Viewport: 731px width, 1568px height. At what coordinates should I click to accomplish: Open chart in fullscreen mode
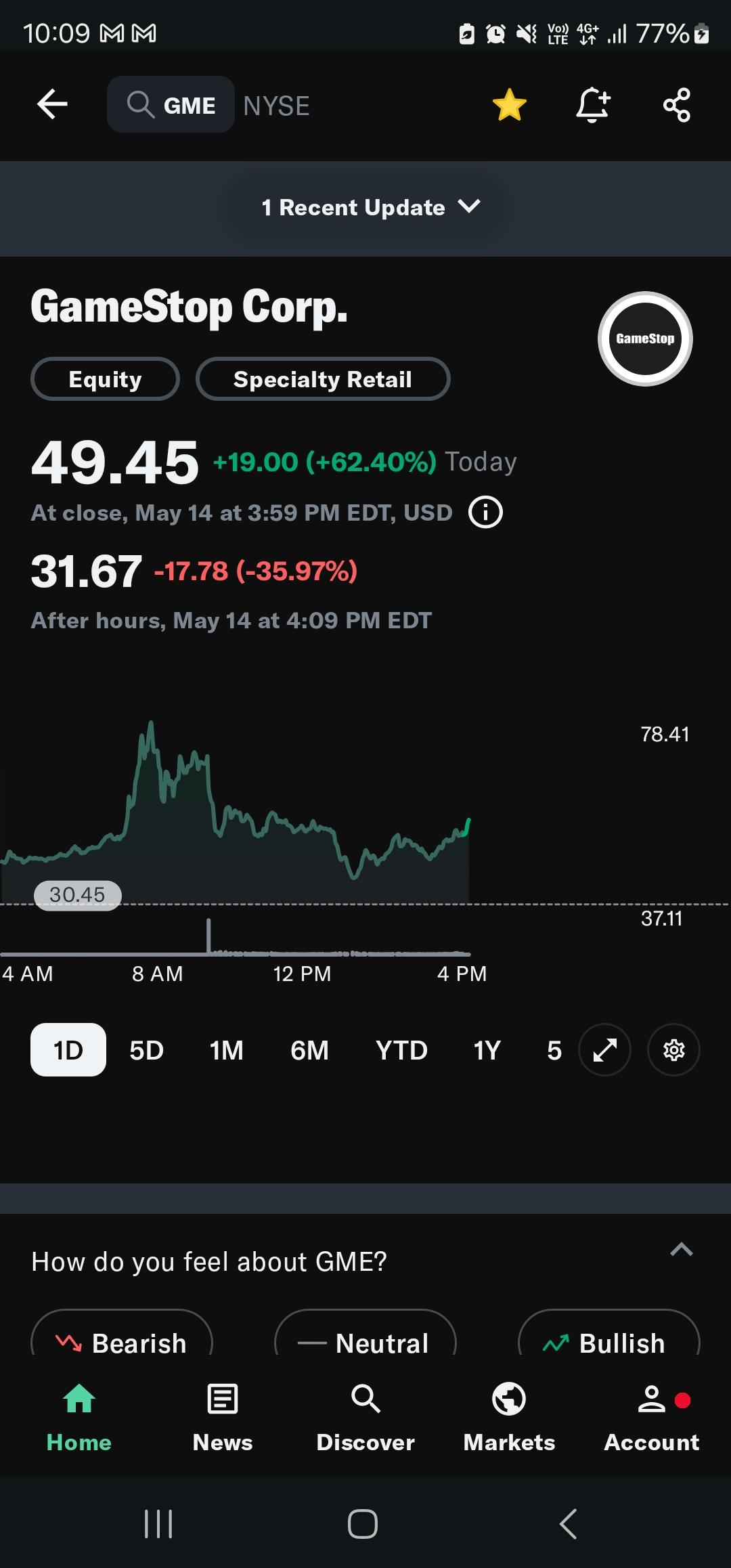point(604,1049)
